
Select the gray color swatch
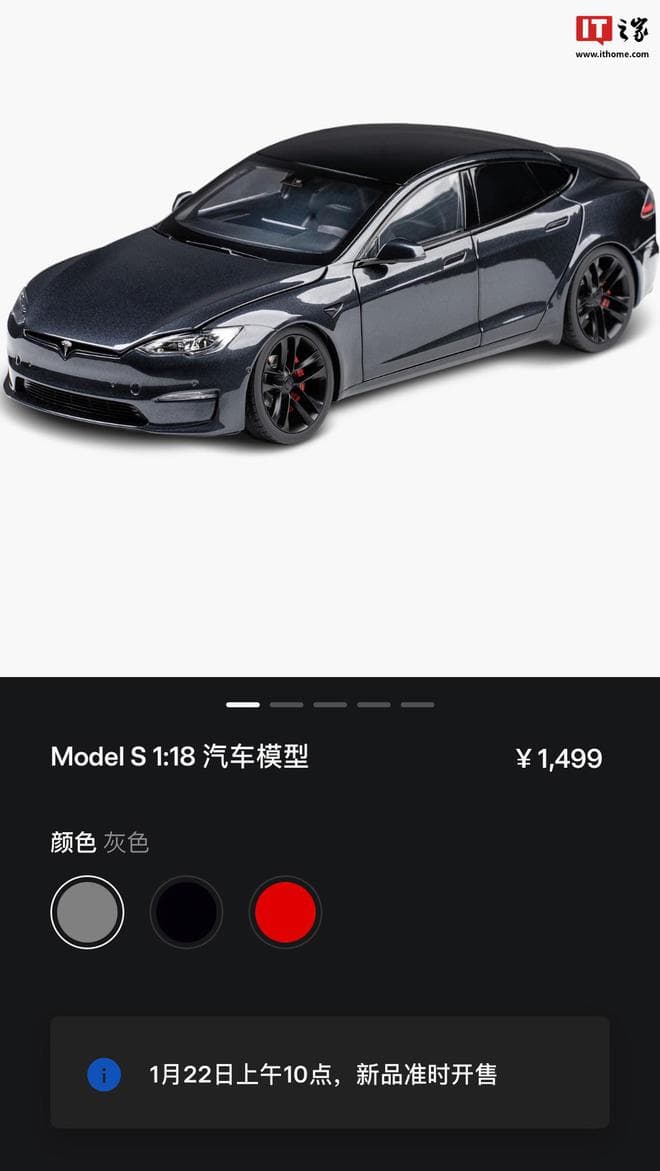[x=87, y=912]
